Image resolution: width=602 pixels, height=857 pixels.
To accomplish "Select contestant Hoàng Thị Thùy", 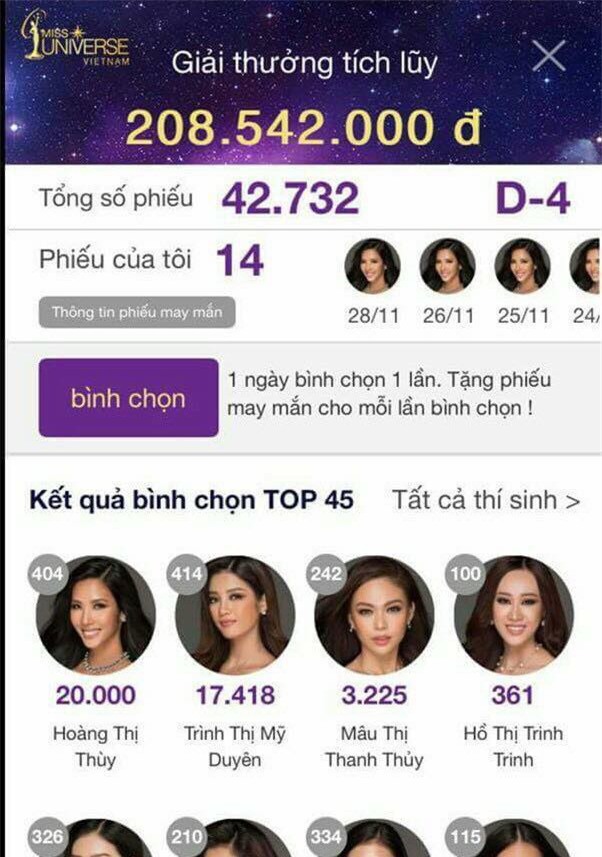I will point(96,614).
